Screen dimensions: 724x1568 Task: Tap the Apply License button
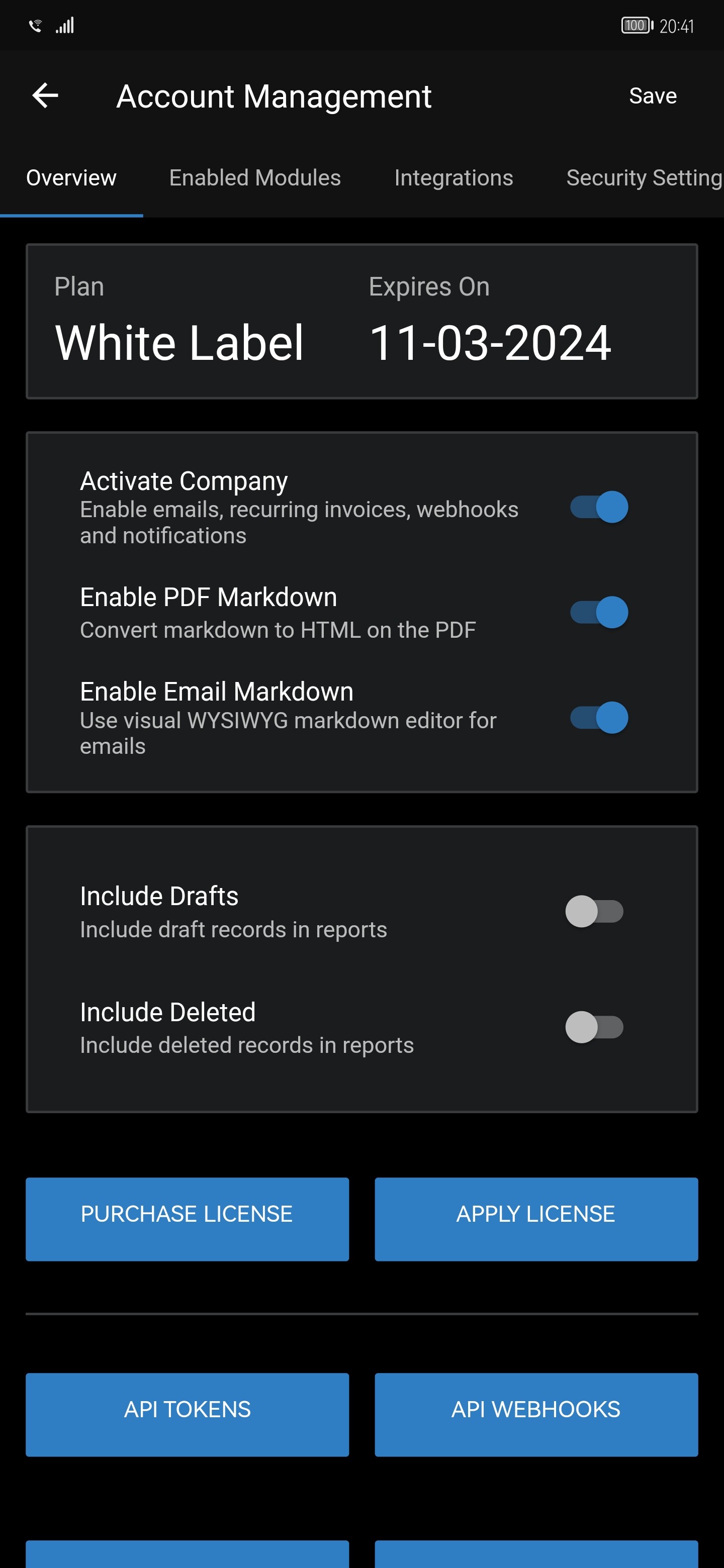pos(536,1219)
